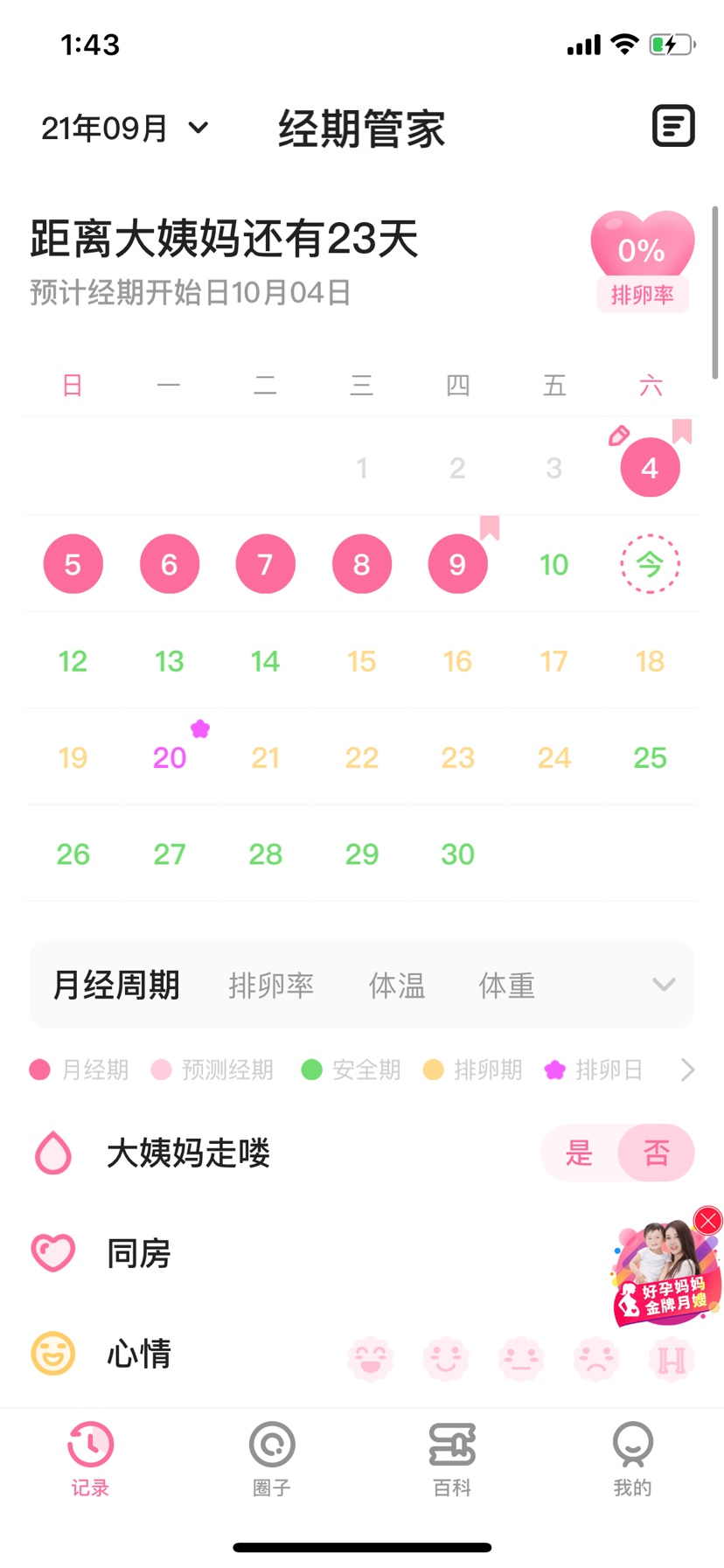
Task: Open the 21年09月 month dropdown
Action: (125, 129)
